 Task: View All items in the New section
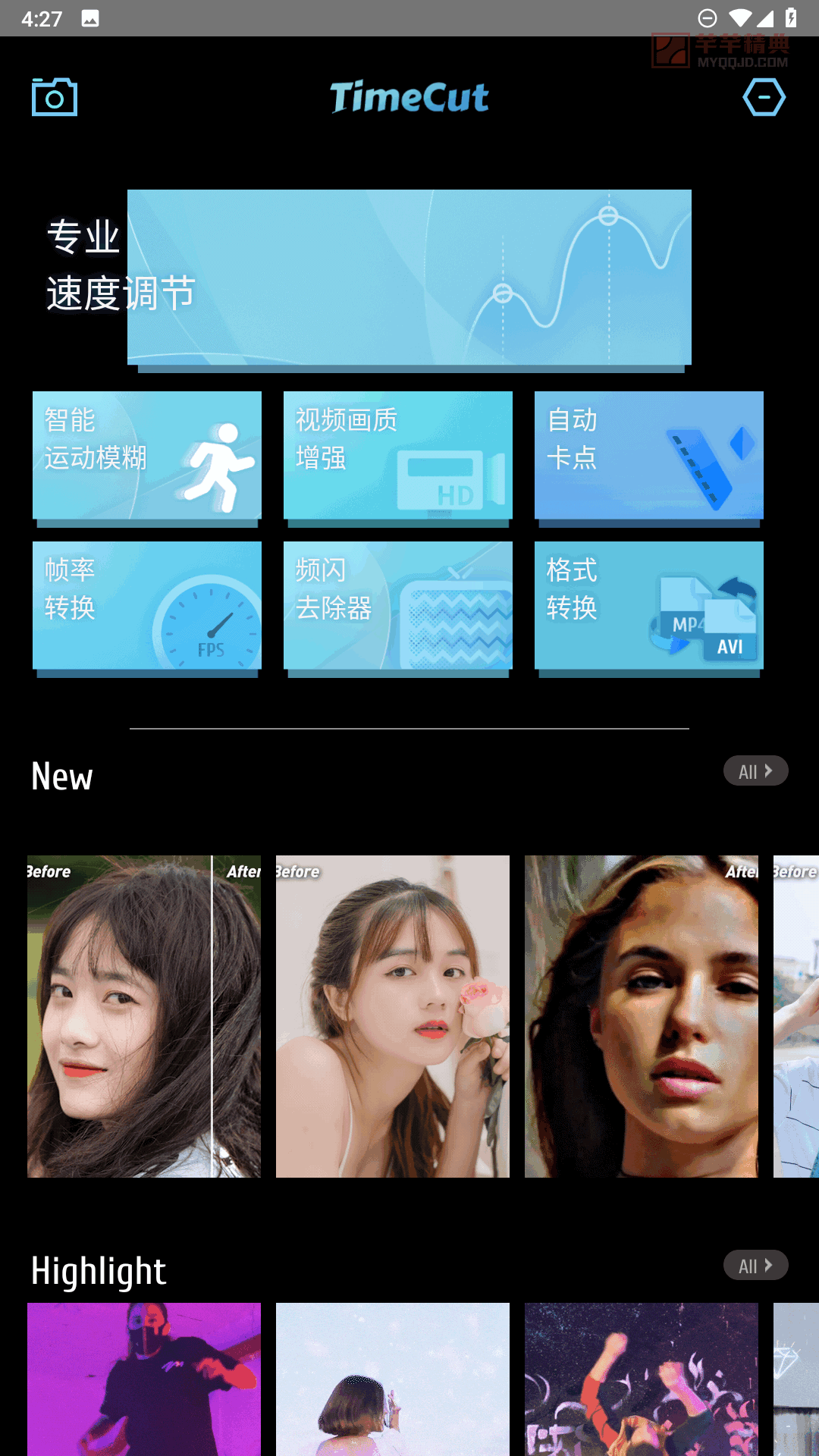pyautogui.click(x=756, y=771)
